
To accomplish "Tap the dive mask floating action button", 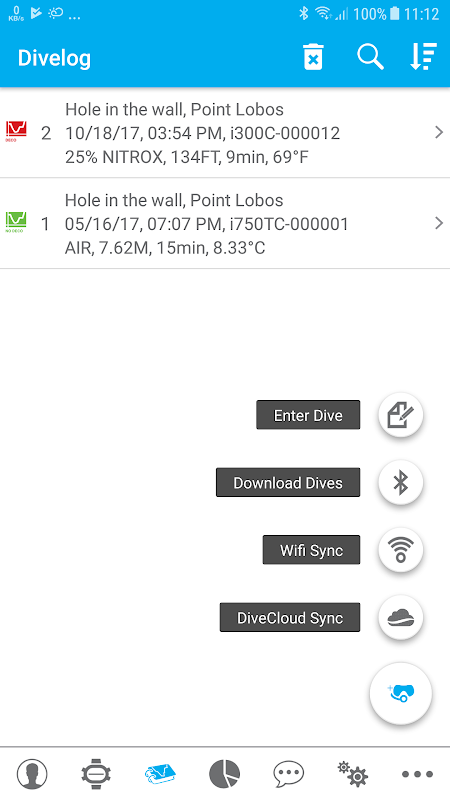I will pos(401,693).
